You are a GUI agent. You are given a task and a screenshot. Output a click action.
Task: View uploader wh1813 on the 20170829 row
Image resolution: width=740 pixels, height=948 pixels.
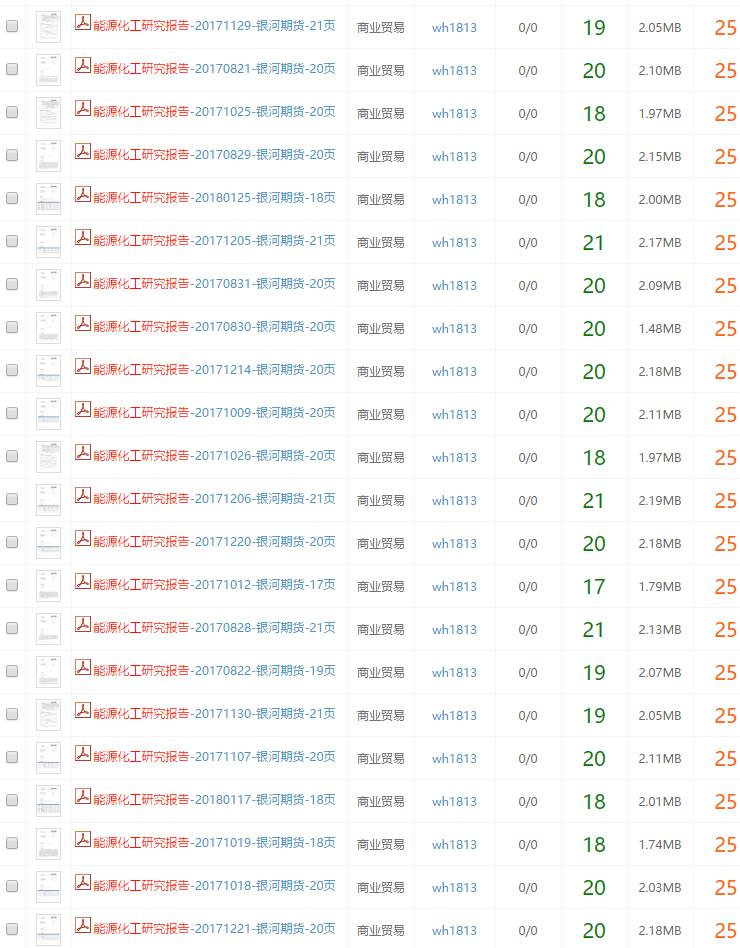454,157
